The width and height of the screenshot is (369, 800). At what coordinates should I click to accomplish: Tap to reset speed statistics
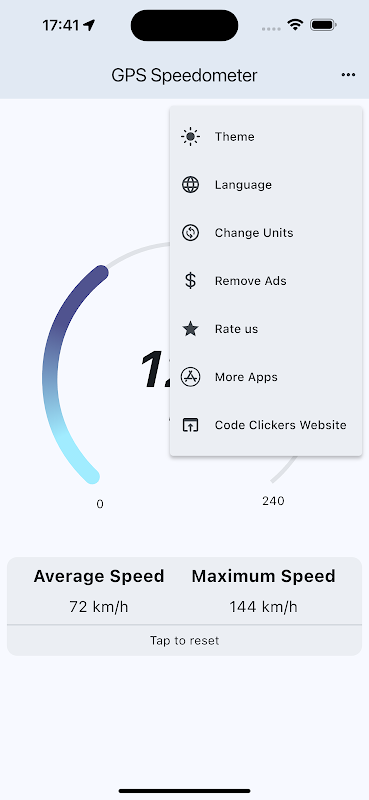click(x=184, y=640)
